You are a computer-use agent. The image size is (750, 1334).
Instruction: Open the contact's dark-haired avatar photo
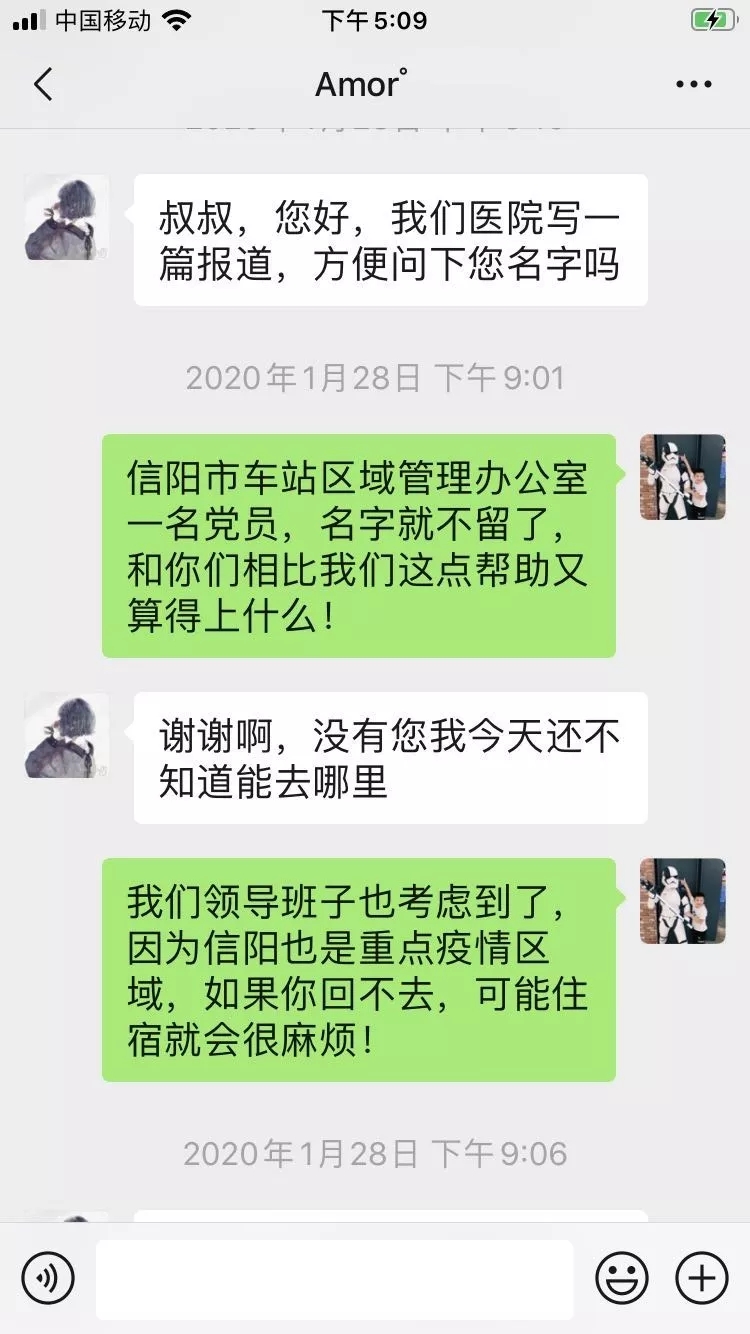[x=64, y=218]
